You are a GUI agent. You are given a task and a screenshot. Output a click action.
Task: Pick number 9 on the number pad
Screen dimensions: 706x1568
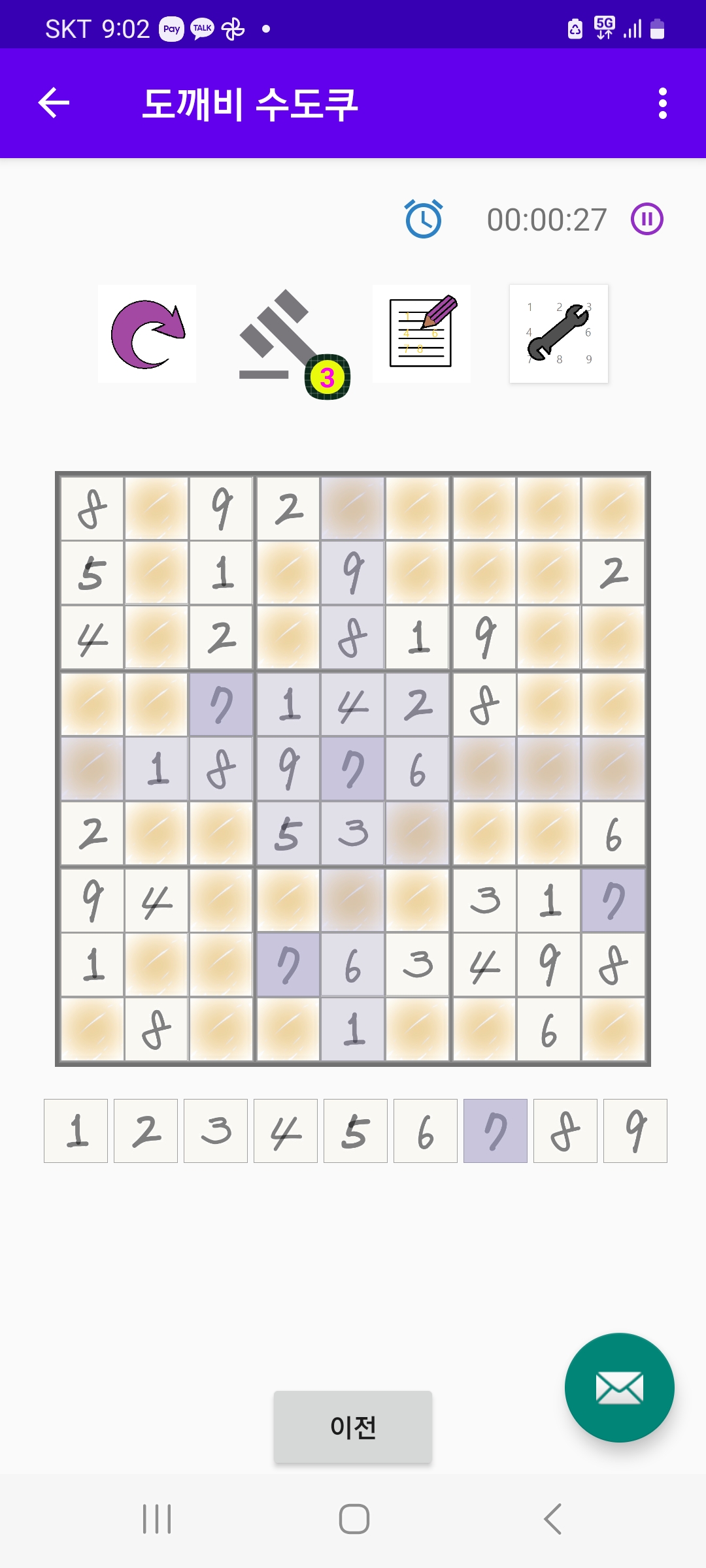point(635,1131)
